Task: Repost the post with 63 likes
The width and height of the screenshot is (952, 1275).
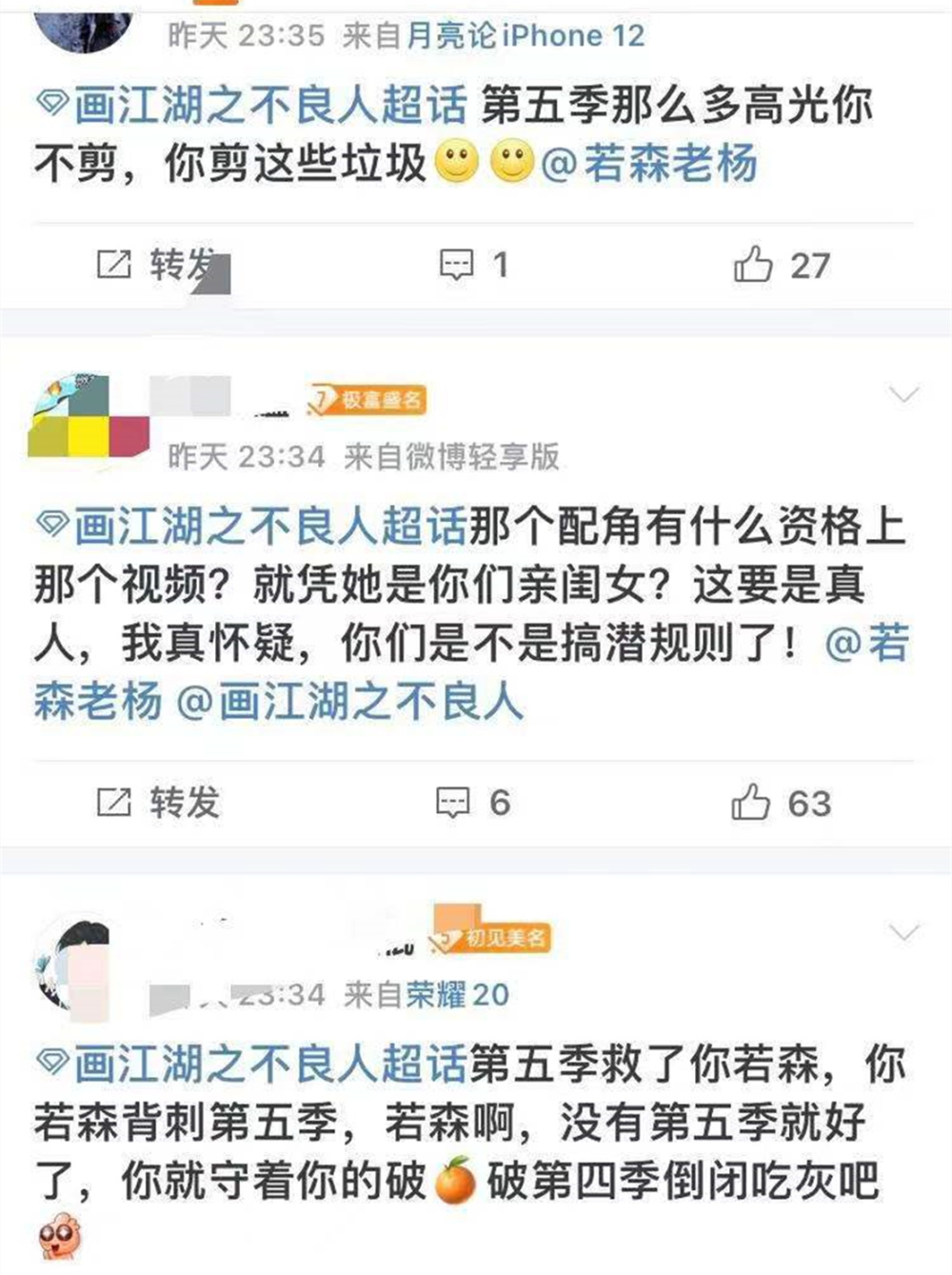Action: pos(158,803)
